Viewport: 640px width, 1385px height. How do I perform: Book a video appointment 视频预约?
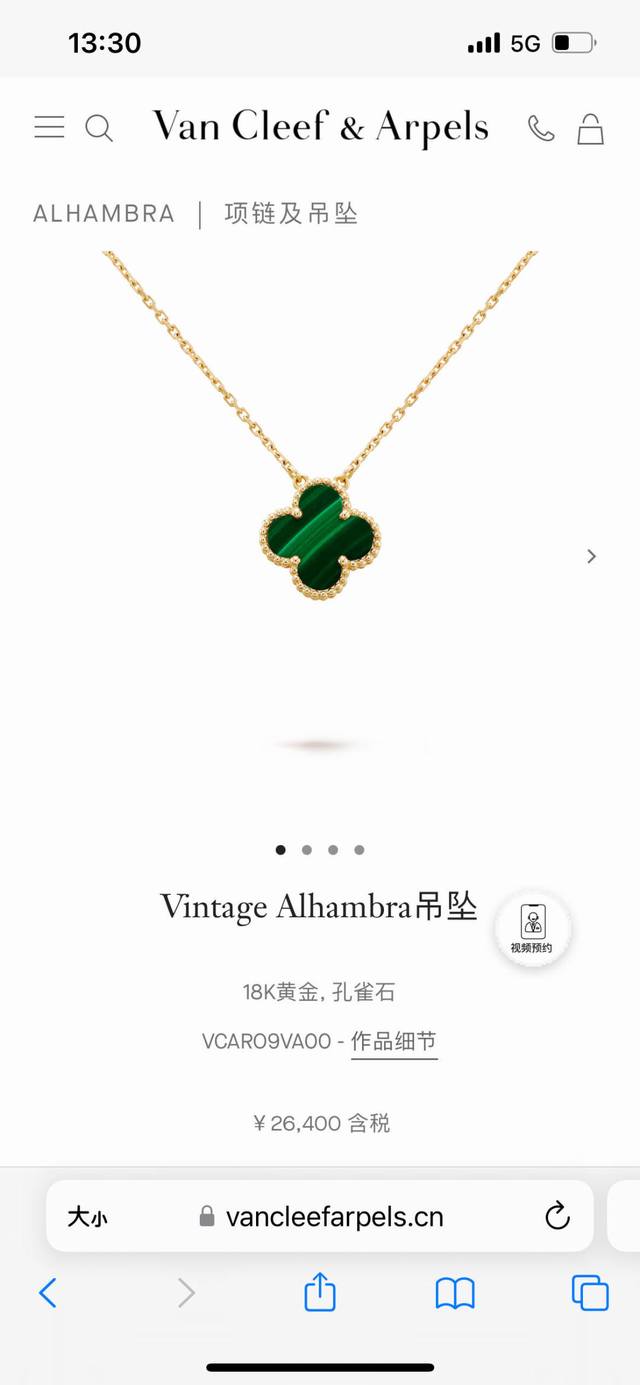tap(531, 928)
